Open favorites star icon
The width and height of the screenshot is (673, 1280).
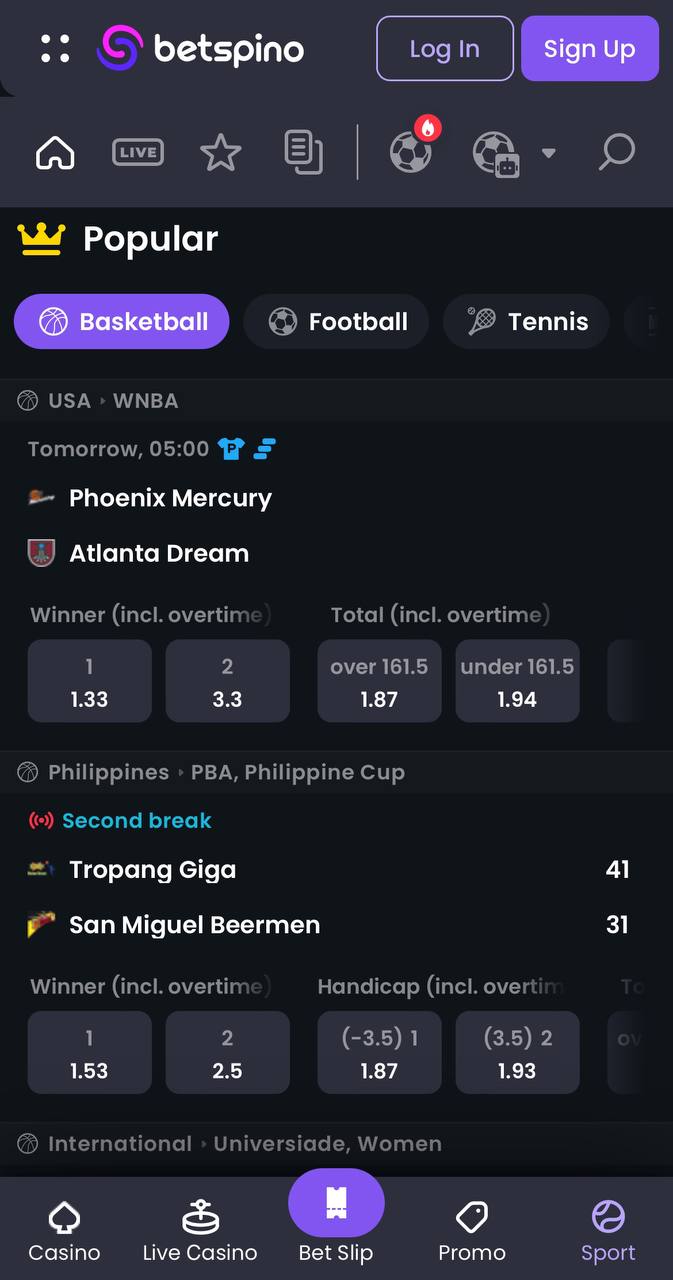pos(221,153)
